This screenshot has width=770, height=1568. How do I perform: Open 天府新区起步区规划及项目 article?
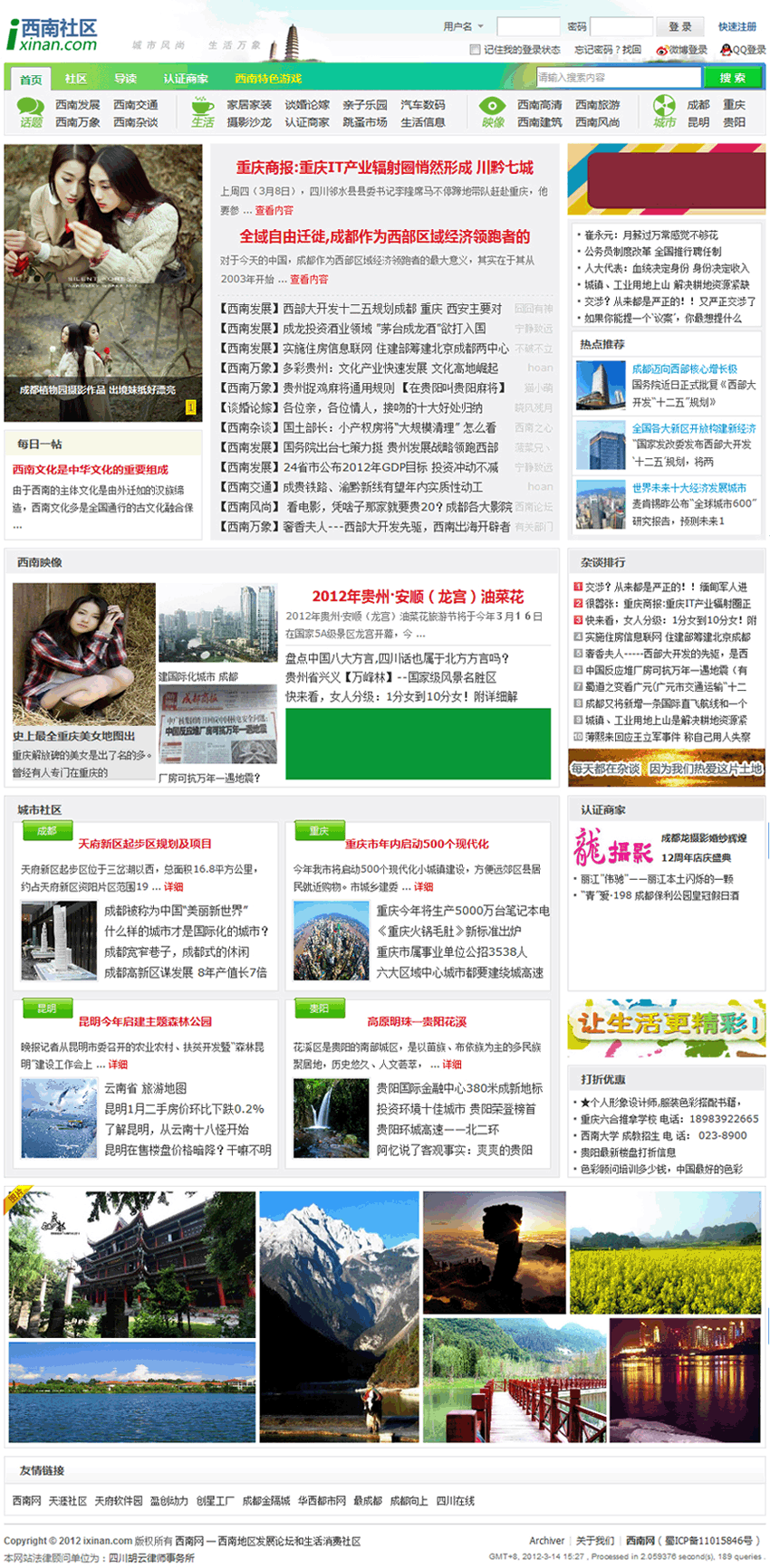click(145, 844)
